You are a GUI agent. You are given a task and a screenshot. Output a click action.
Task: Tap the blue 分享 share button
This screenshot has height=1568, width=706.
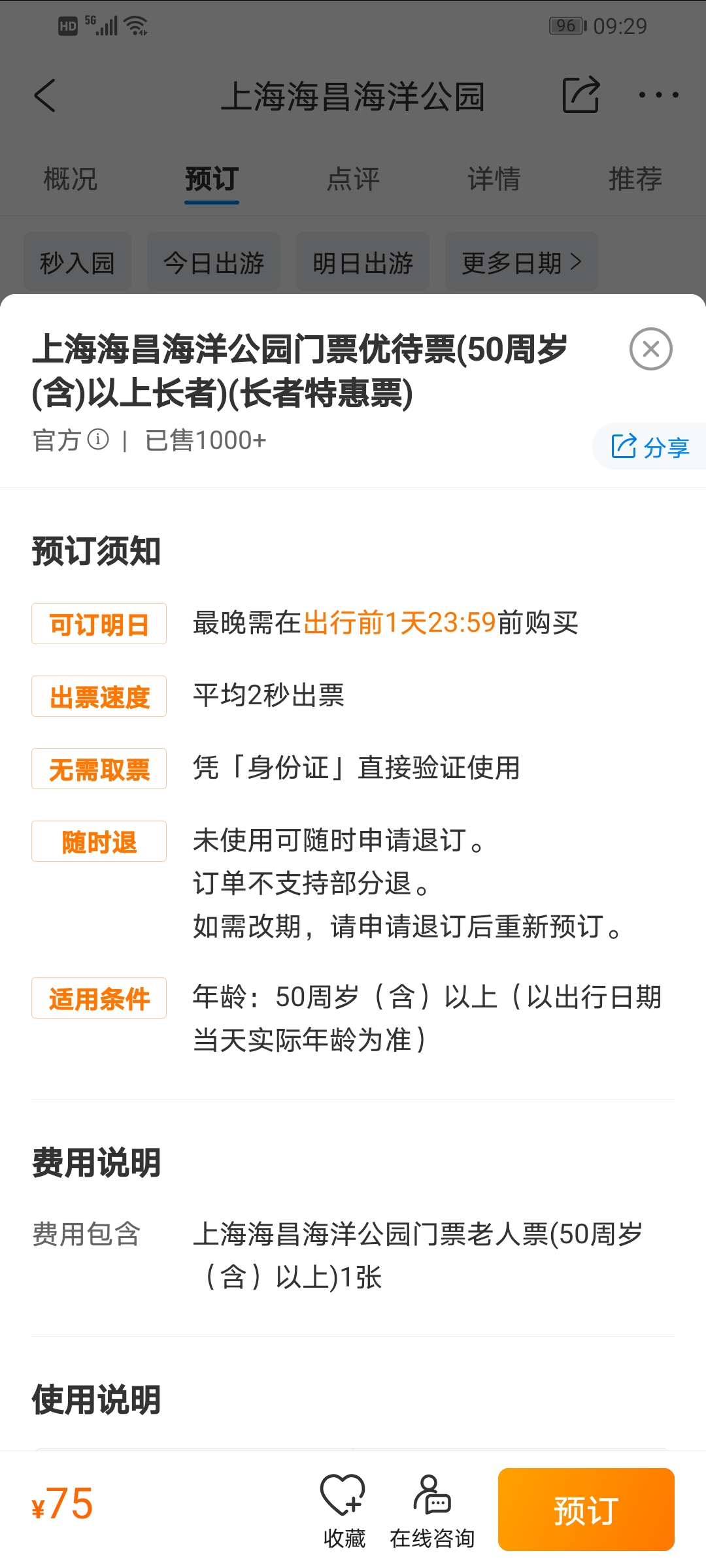(650, 447)
